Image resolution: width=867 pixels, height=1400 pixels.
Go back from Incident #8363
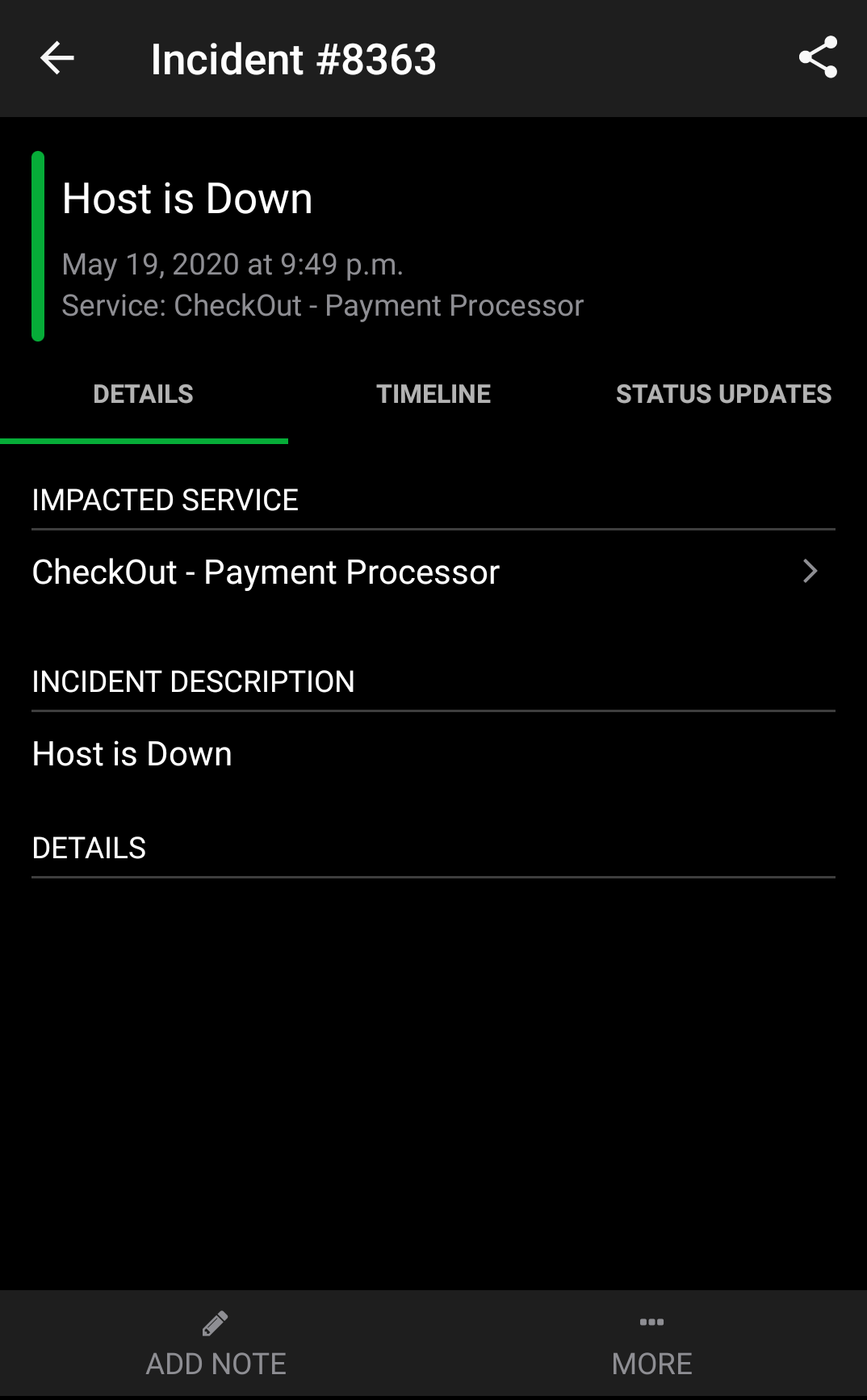(57, 58)
